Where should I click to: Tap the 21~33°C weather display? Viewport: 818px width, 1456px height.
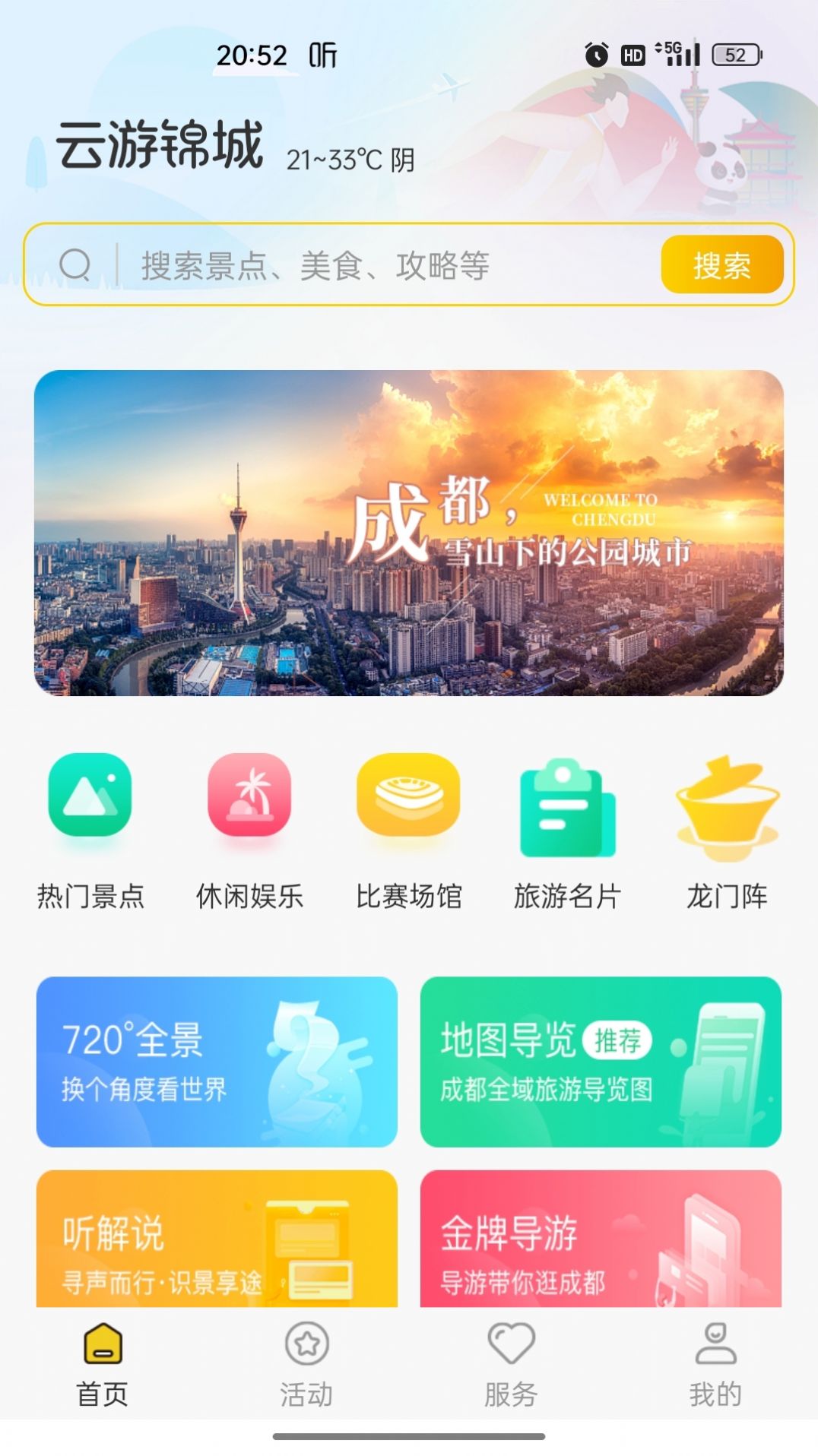coord(349,158)
